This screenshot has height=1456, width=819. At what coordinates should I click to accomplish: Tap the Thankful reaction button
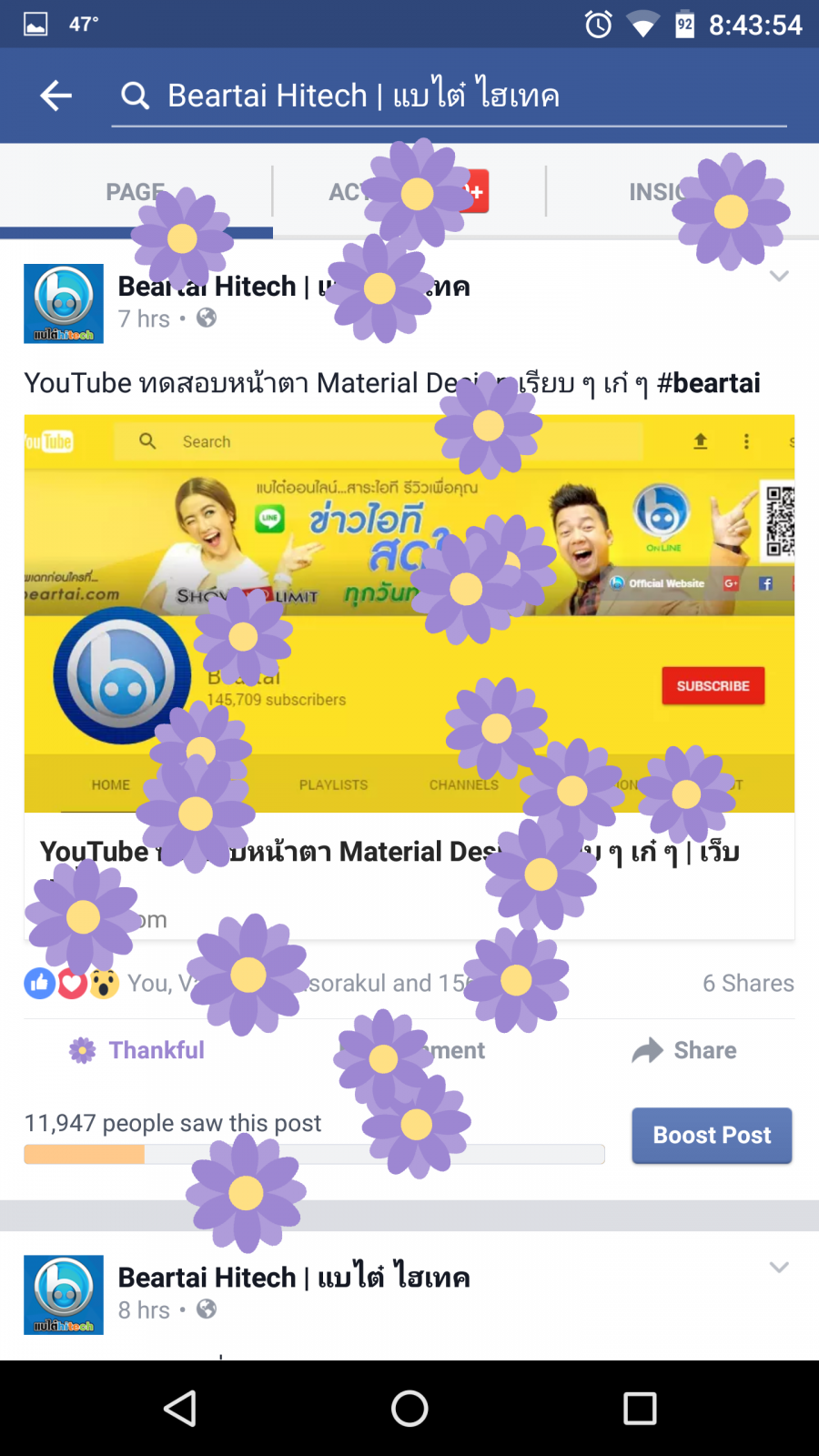136,1050
